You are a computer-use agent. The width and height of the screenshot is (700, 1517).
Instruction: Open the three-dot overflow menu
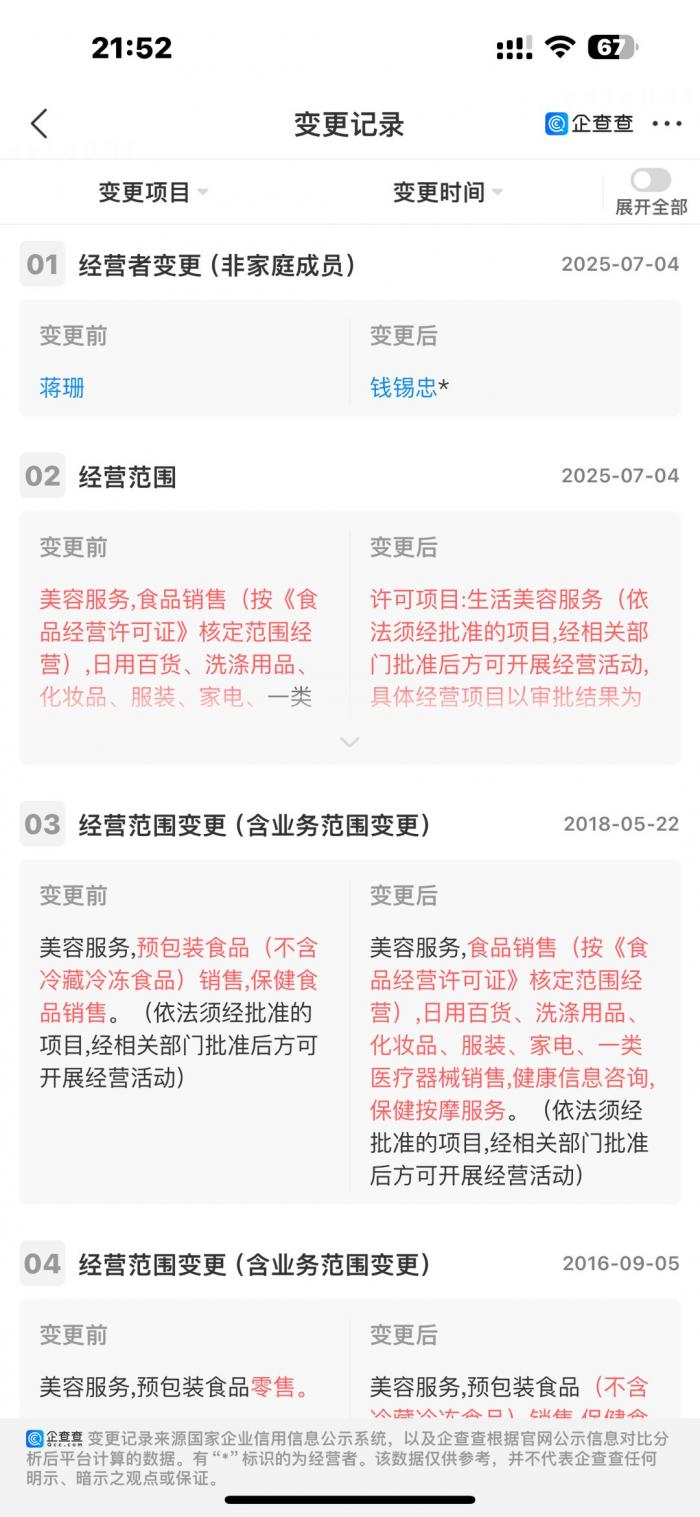click(x=666, y=124)
